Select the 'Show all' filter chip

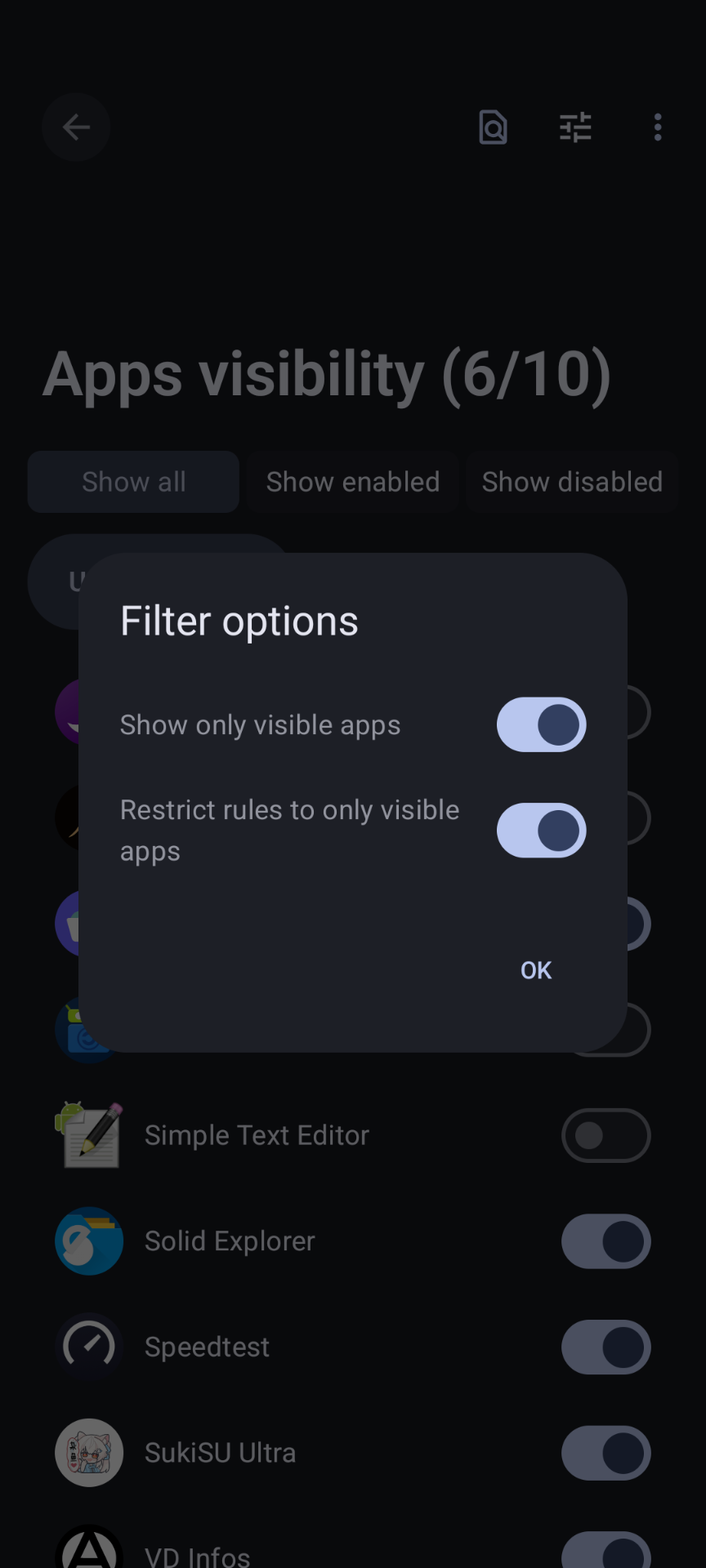[132, 482]
